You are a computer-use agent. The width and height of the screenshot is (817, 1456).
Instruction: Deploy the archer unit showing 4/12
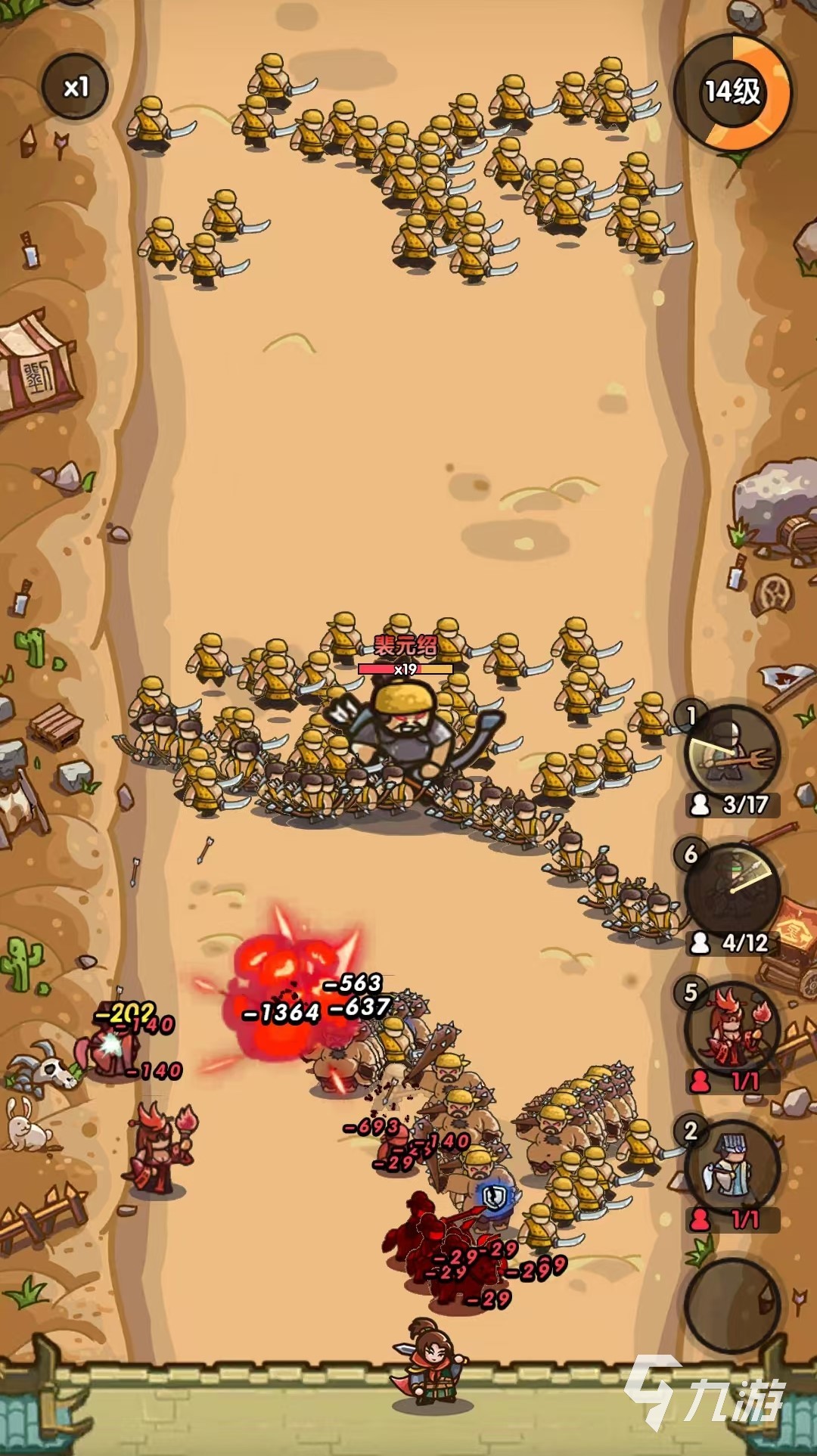(731, 890)
